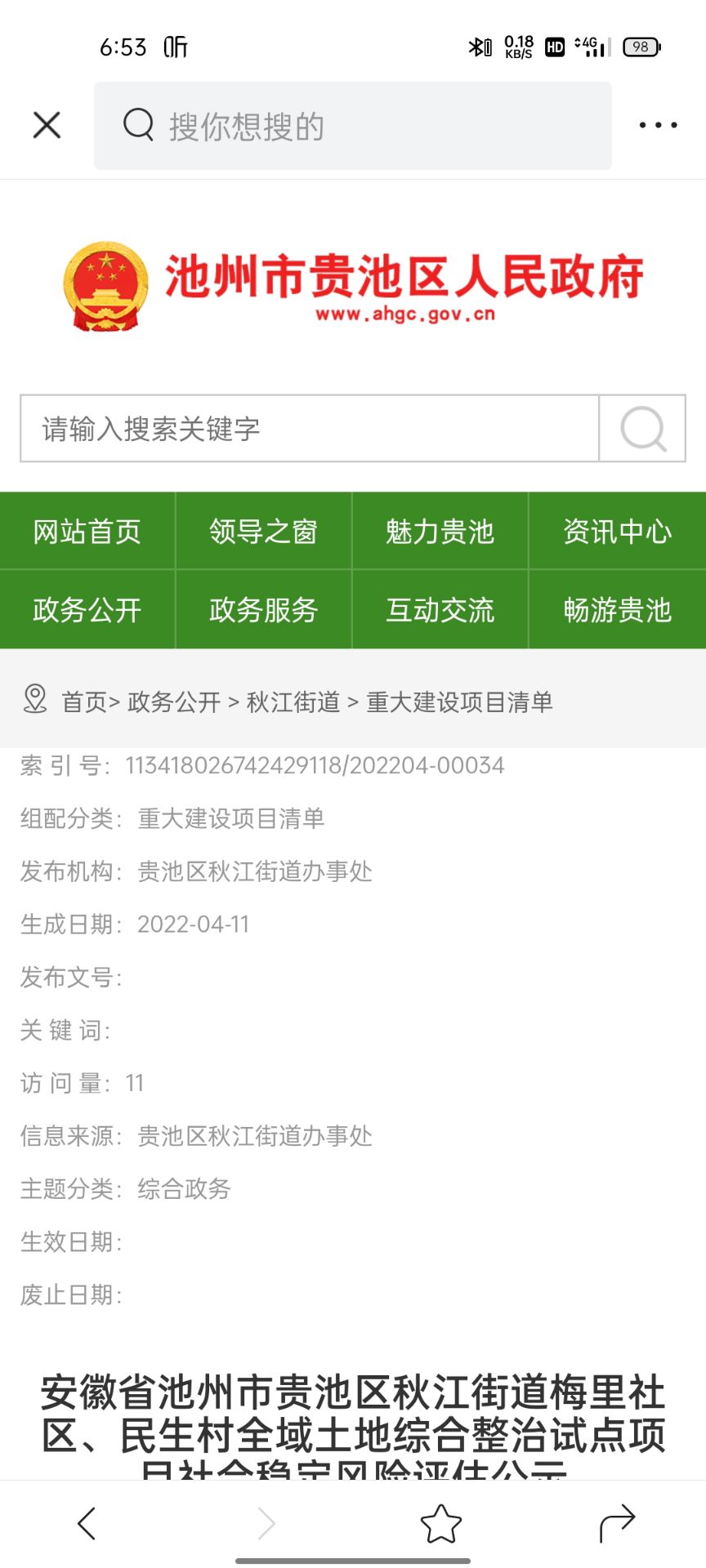
Task: Tap the 秋江街道 breadcrumb link
Action: (x=293, y=702)
